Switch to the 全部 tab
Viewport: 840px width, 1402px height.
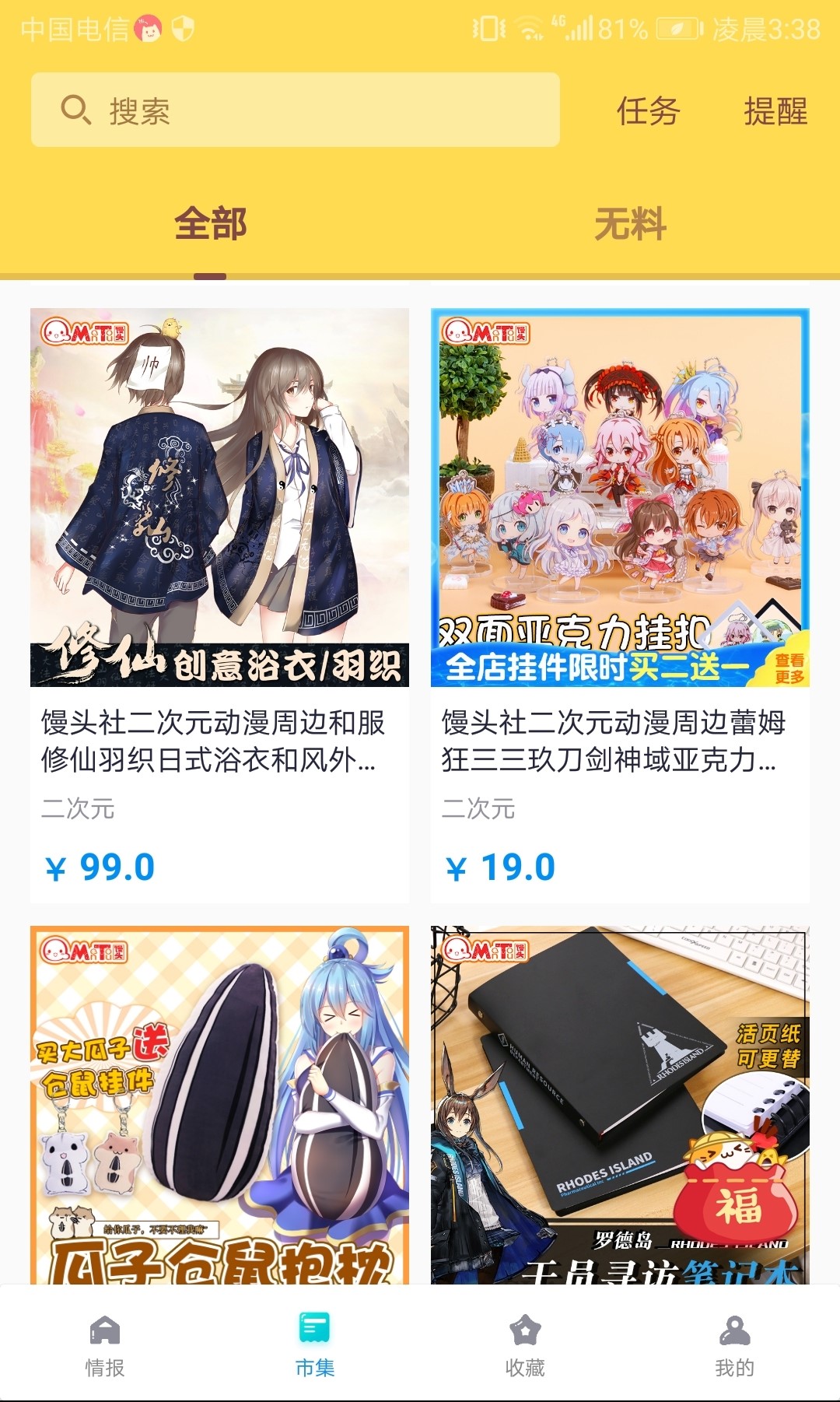click(x=210, y=225)
